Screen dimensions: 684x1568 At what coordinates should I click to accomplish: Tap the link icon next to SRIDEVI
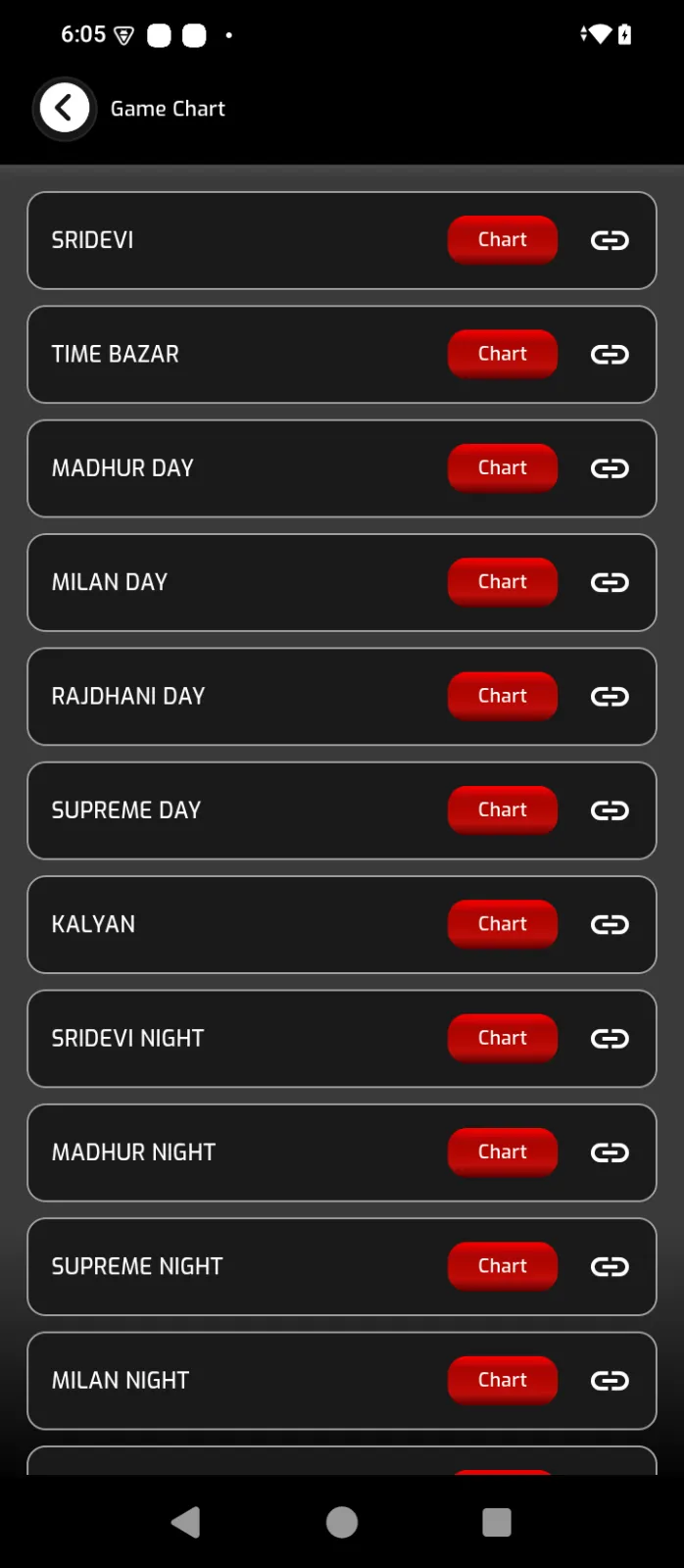610,240
